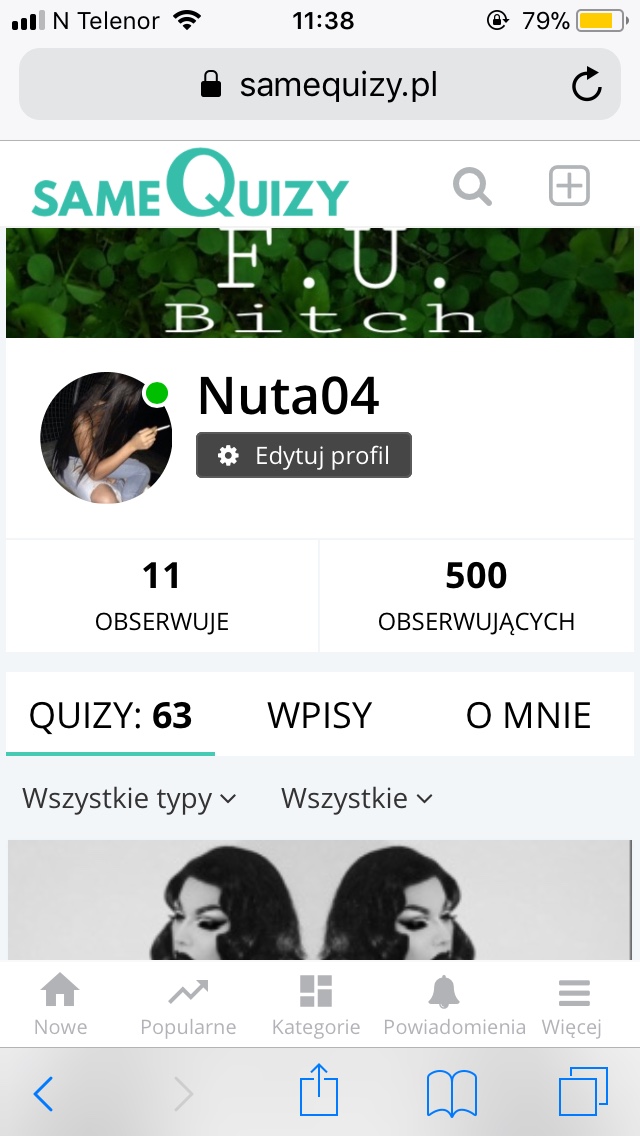Open the Kategorie tab
This screenshot has width=640, height=1136.
coord(316,1004)
